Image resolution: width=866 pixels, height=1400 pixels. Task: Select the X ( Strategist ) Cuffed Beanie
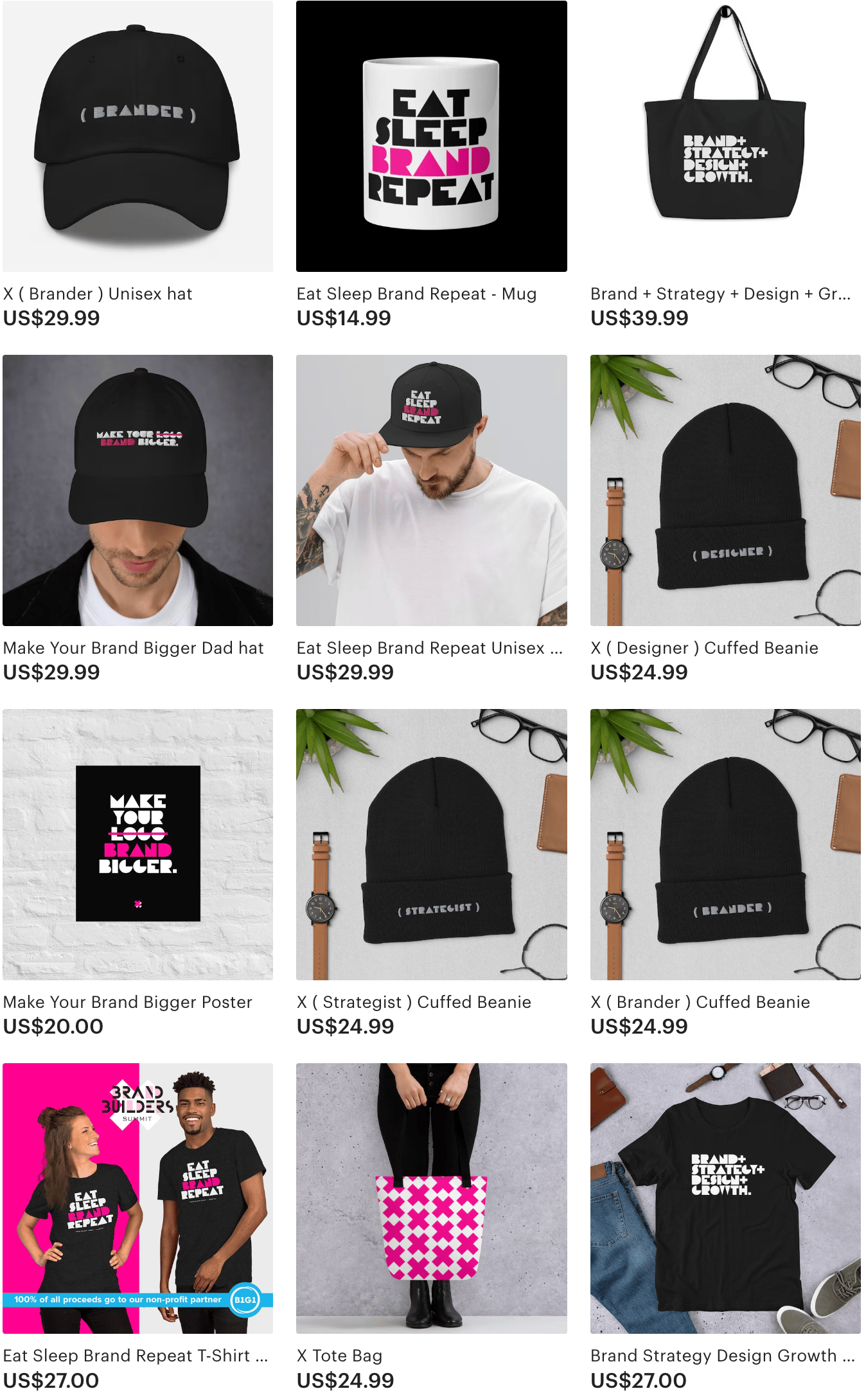(431, 844)
